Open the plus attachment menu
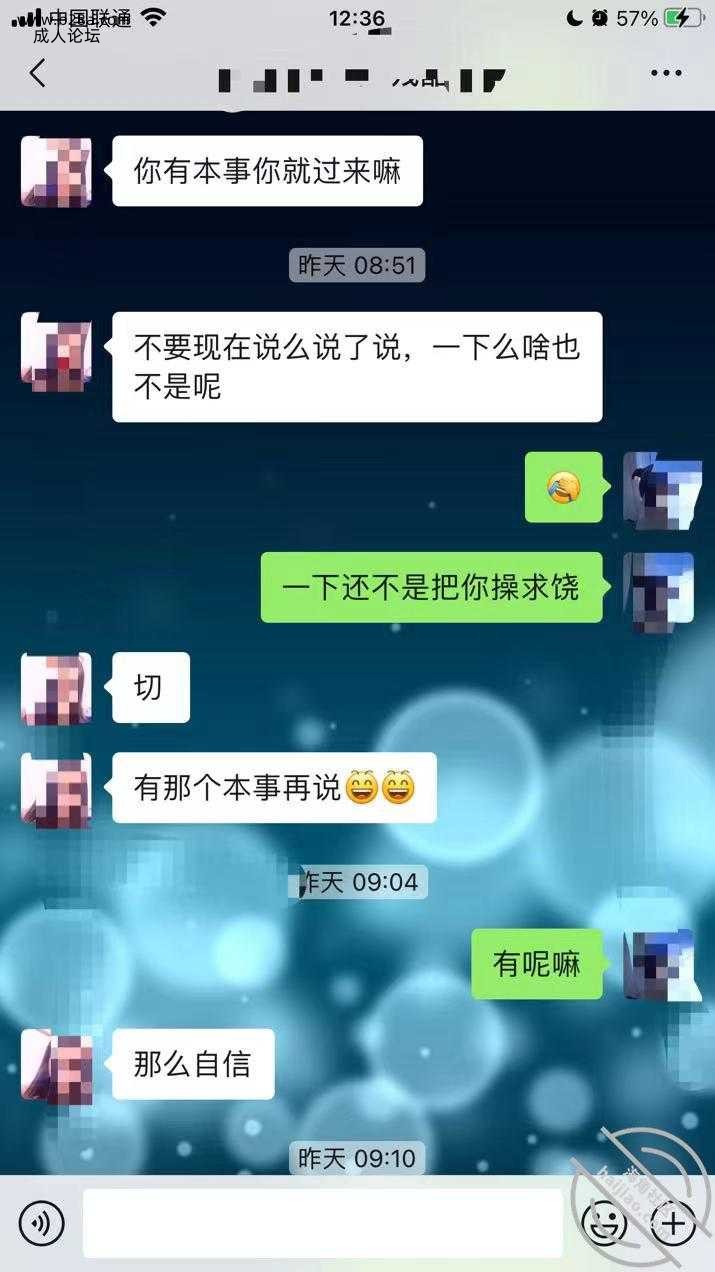This screenshot has width=715, height=1272. pyautogui.click(x=673, y=1222)
